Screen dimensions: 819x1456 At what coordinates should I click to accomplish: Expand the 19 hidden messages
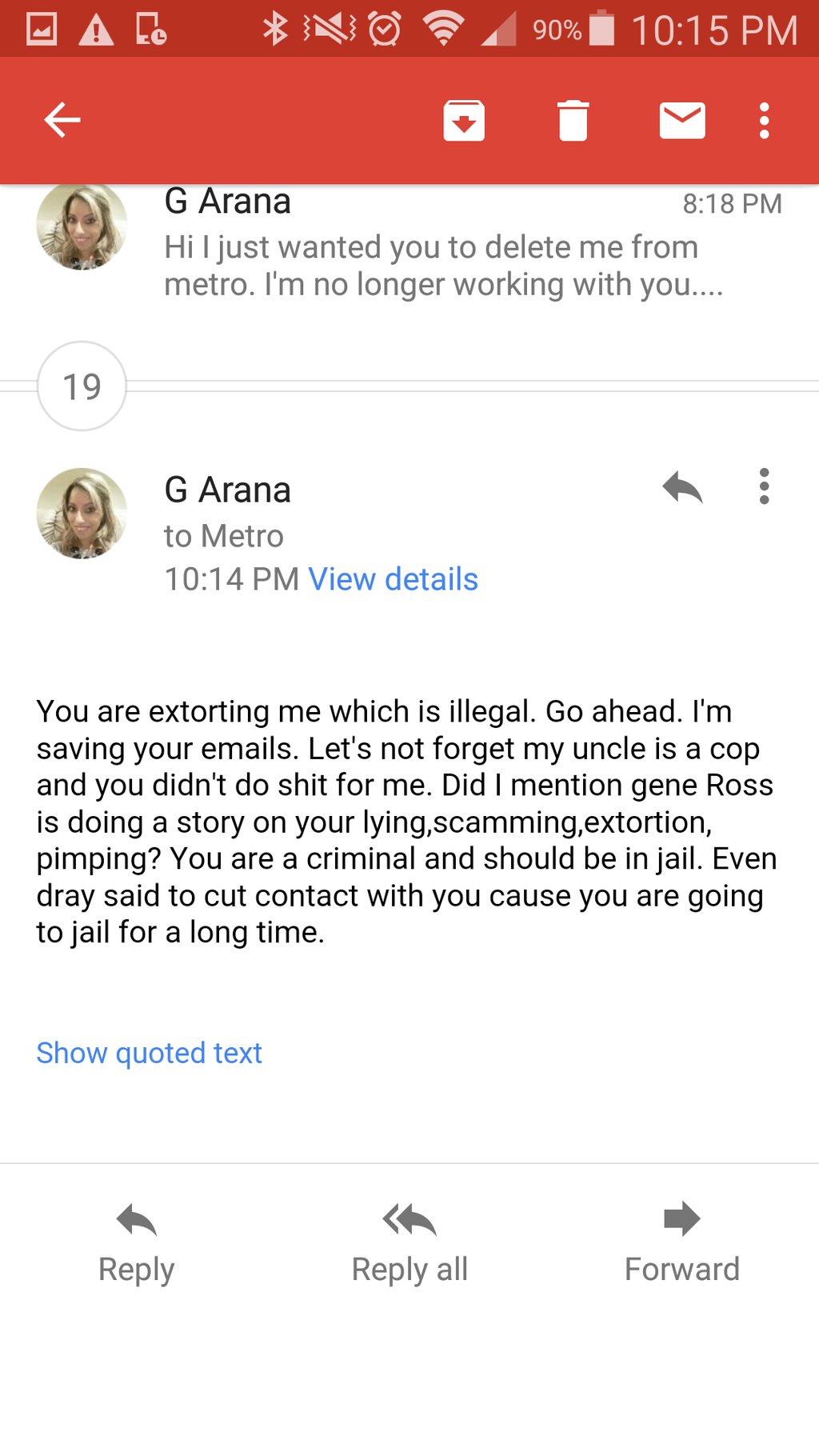pyautogui.click(x=82, y=386)
